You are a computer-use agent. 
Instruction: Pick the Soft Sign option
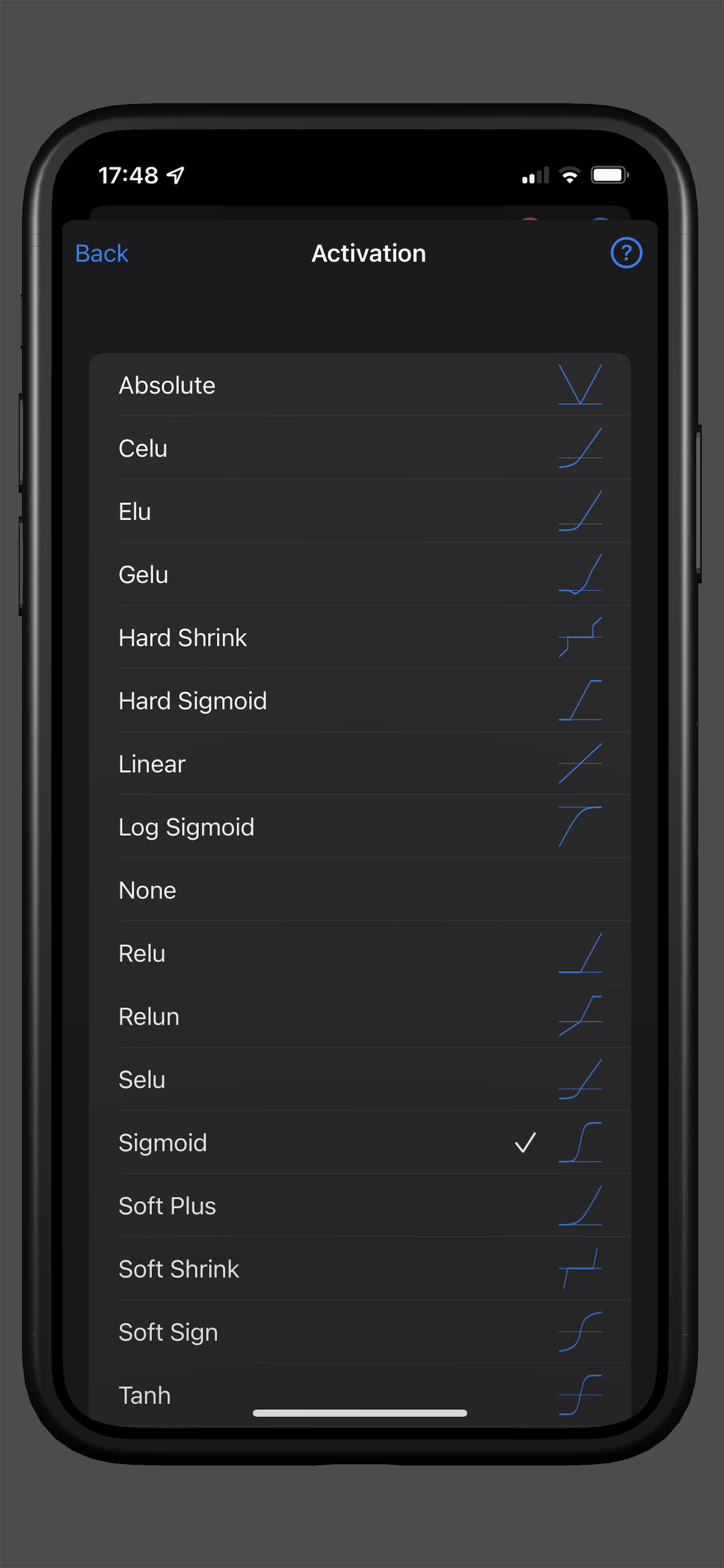(359, 1332)
